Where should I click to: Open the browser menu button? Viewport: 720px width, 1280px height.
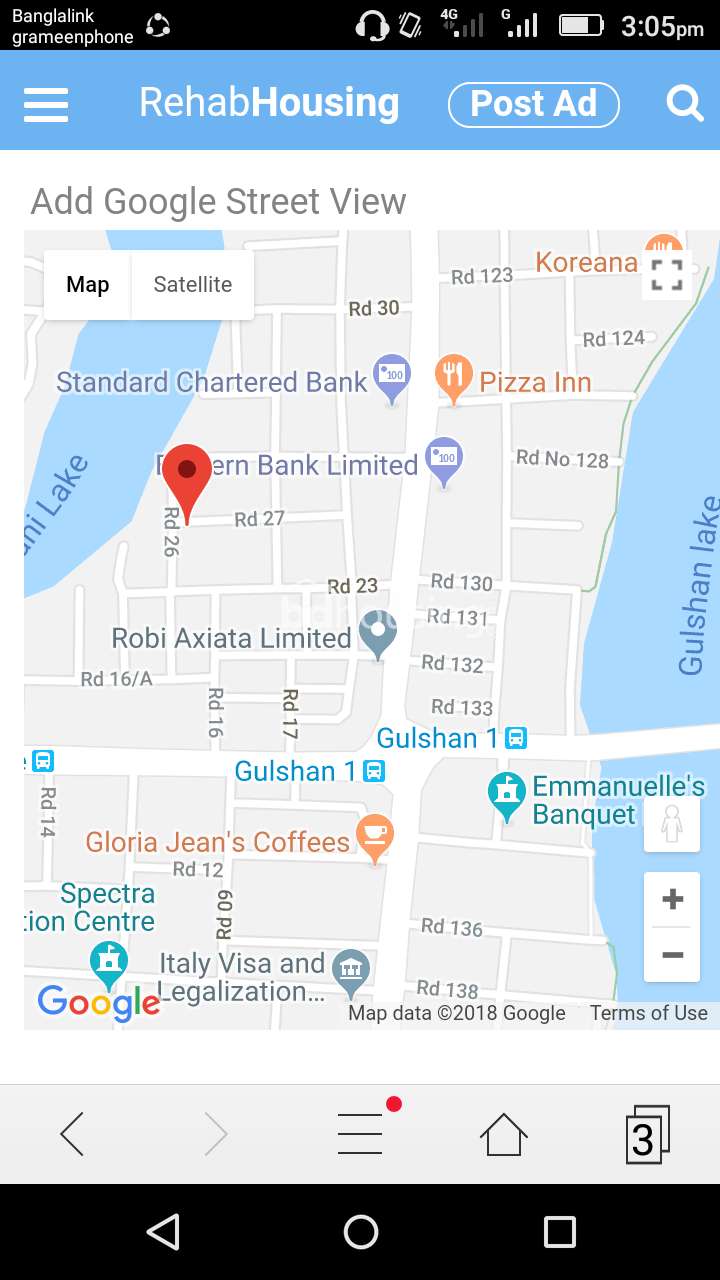(360, 1134)
